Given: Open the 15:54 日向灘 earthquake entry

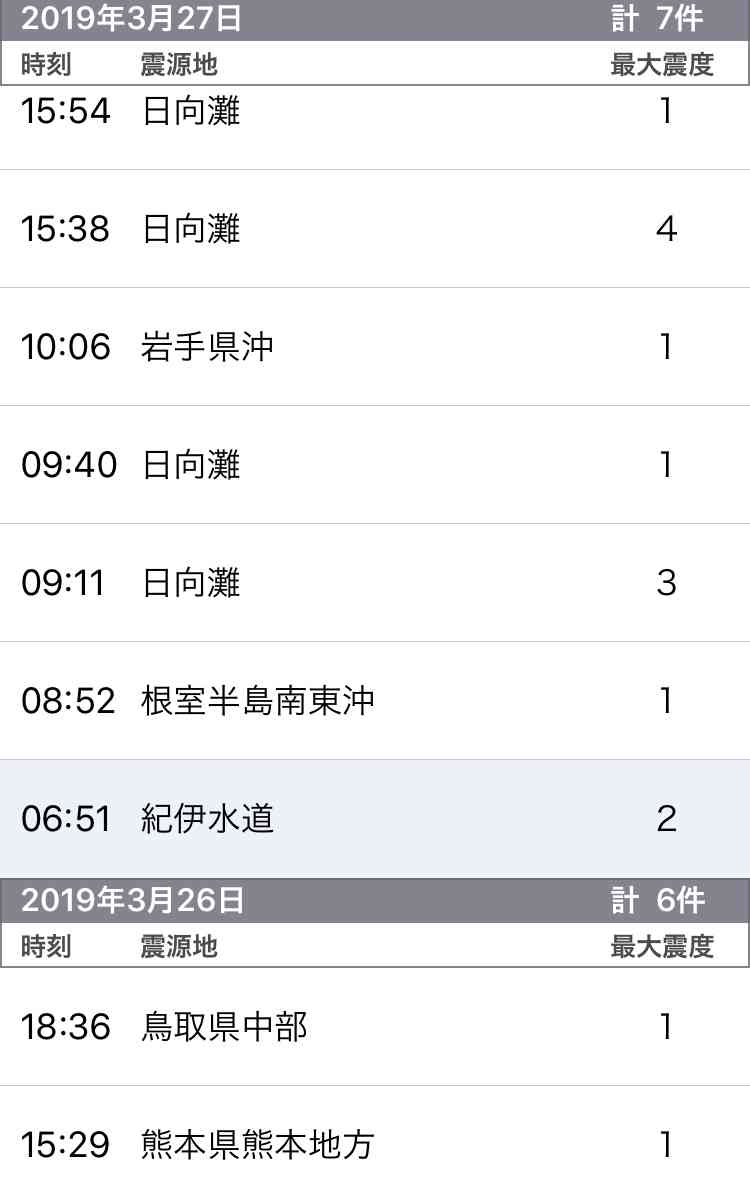Looking at the screenshot, I should (x=375, y=127).
